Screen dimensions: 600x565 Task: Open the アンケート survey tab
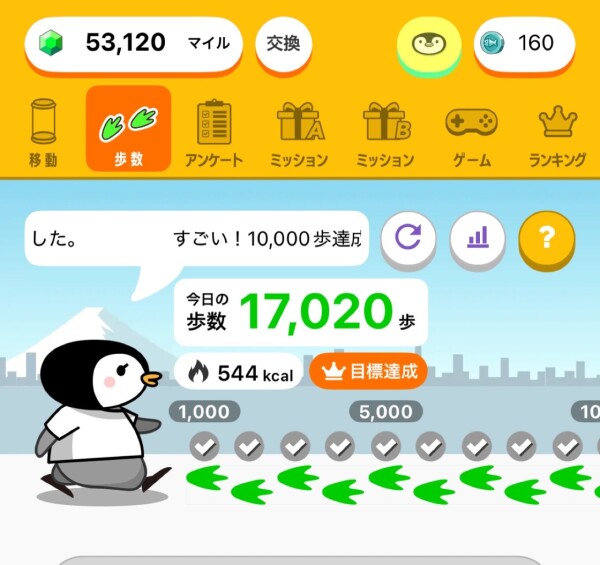[x=214, y=132]
